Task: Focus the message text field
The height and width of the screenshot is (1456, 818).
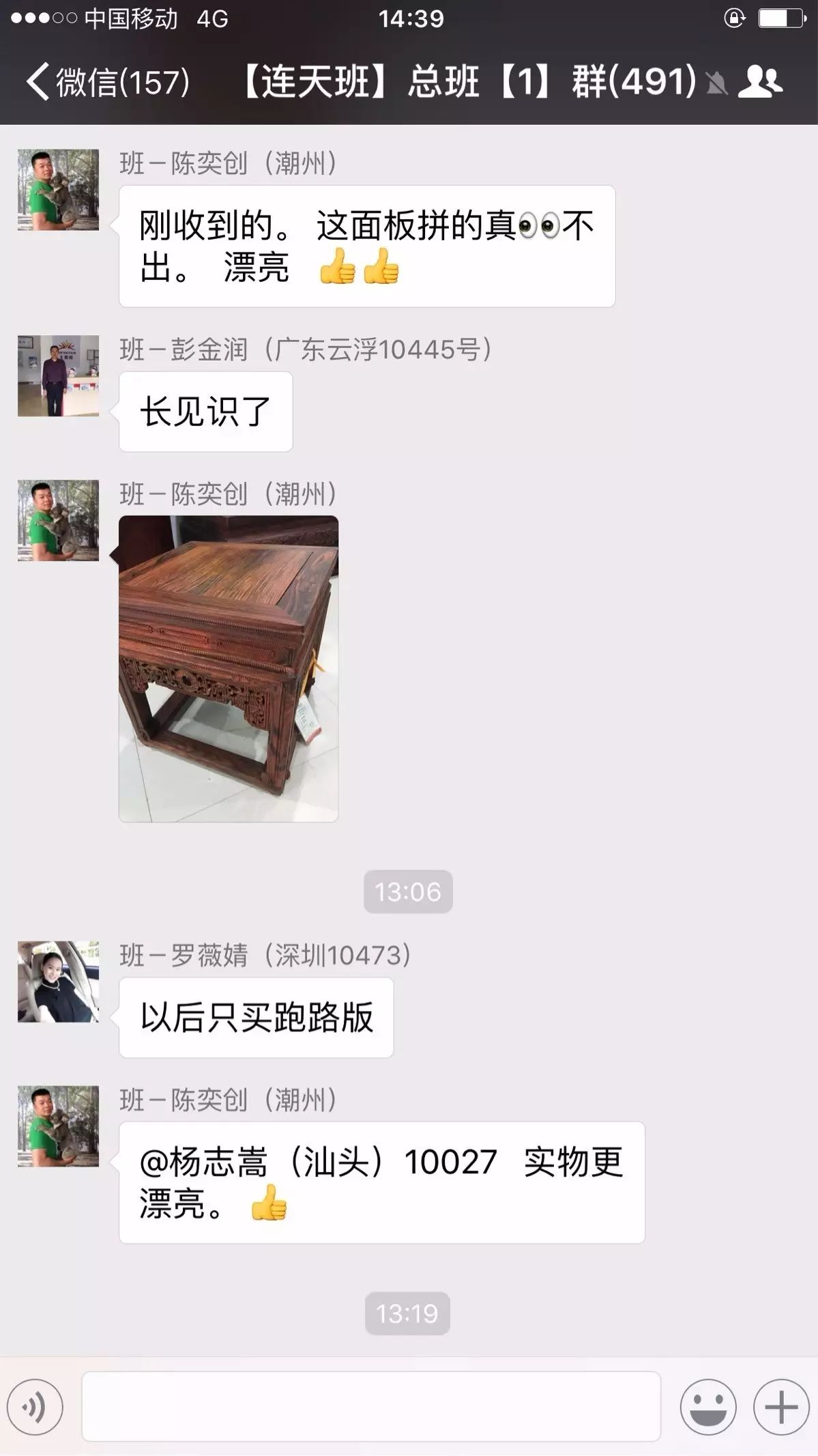Action: coord(371,1407)
